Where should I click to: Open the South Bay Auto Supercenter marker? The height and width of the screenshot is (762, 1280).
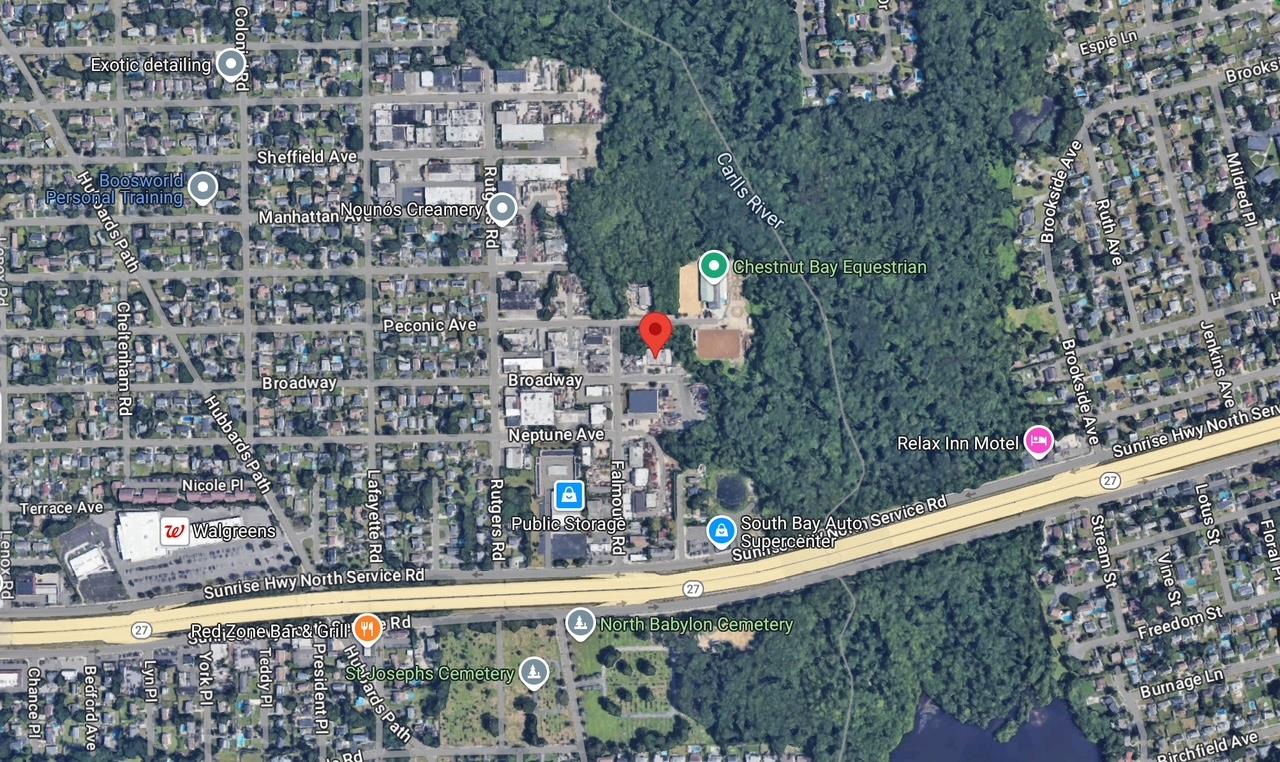tap(721, 531)
